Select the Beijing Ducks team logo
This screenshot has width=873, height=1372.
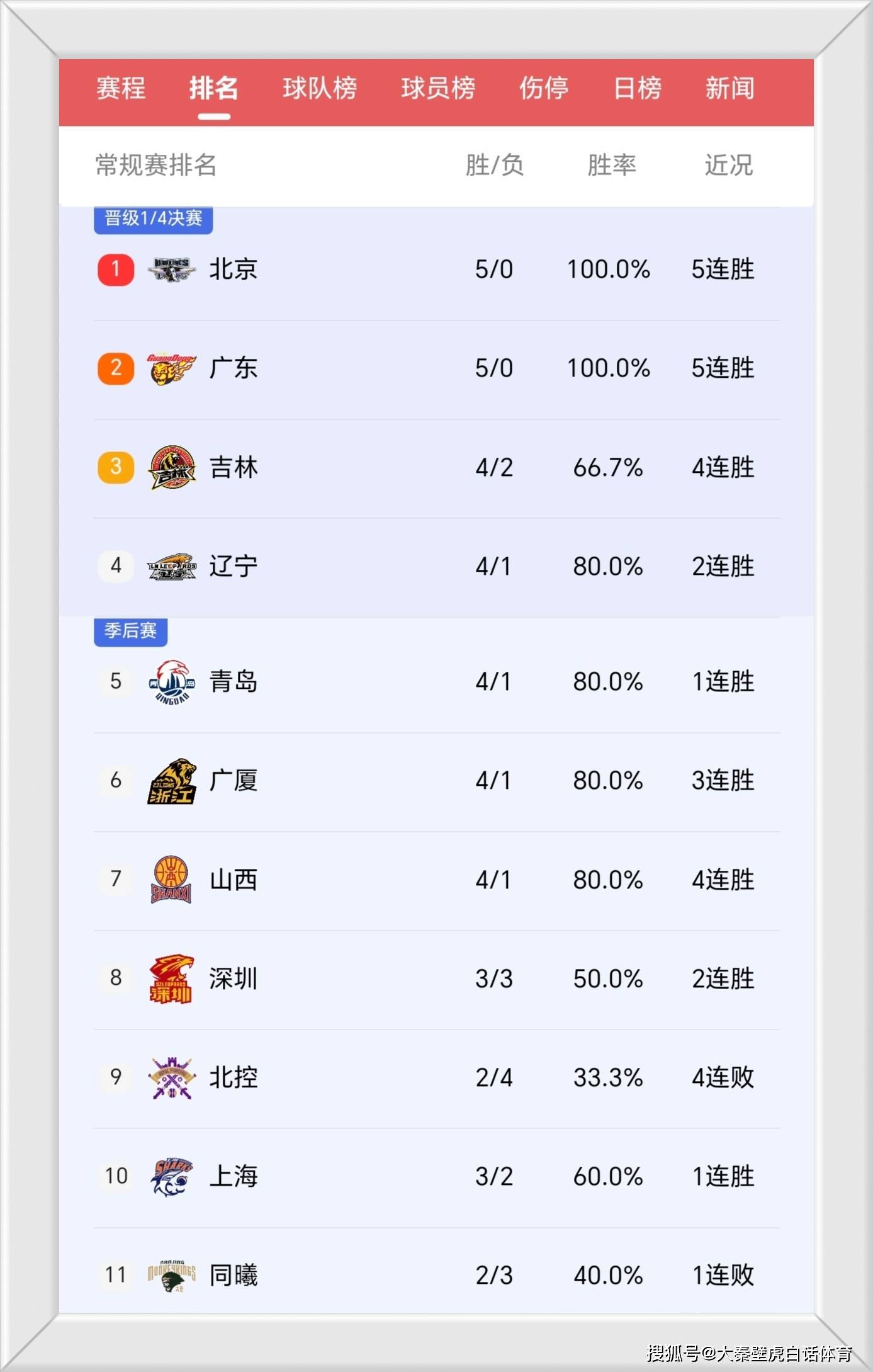[170, 269]
